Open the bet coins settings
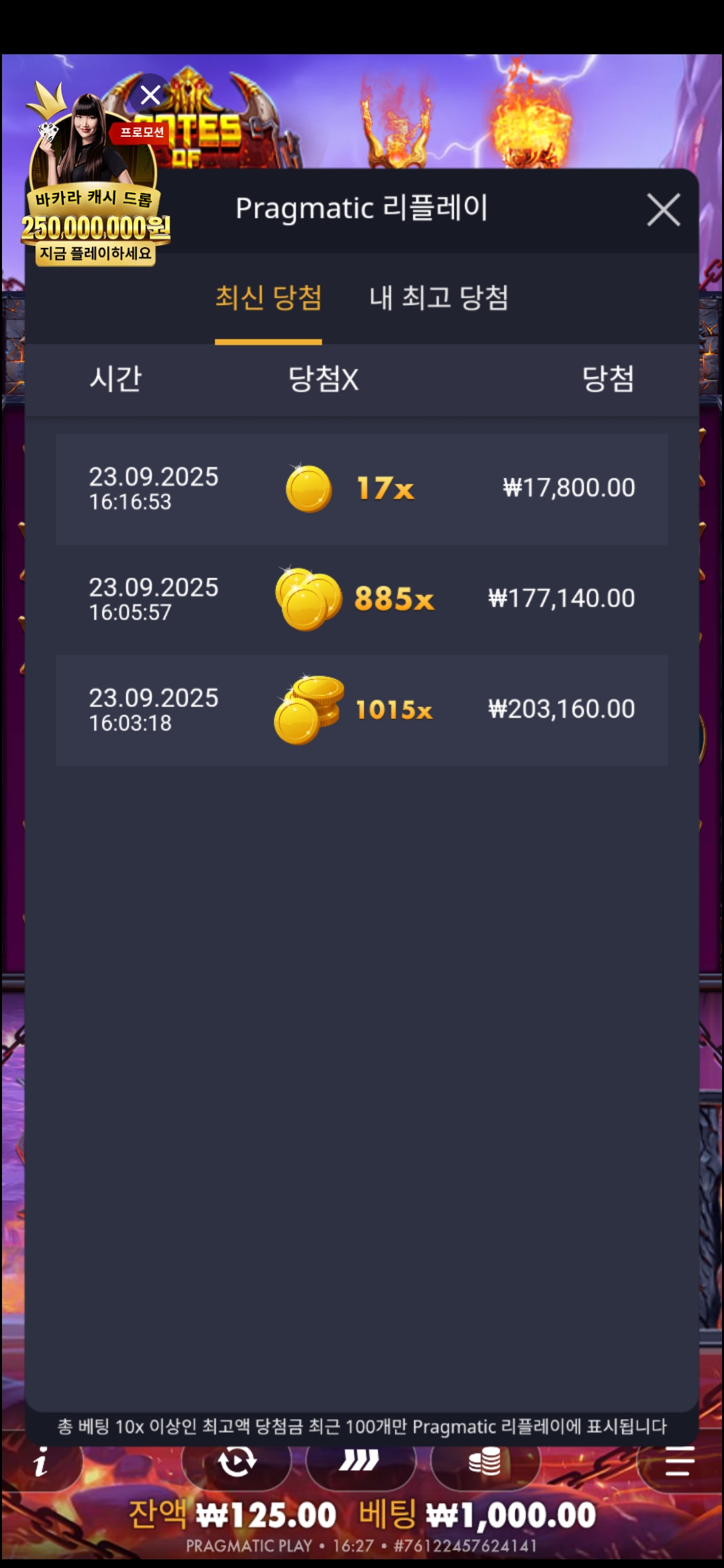 tap(485, 1462)
